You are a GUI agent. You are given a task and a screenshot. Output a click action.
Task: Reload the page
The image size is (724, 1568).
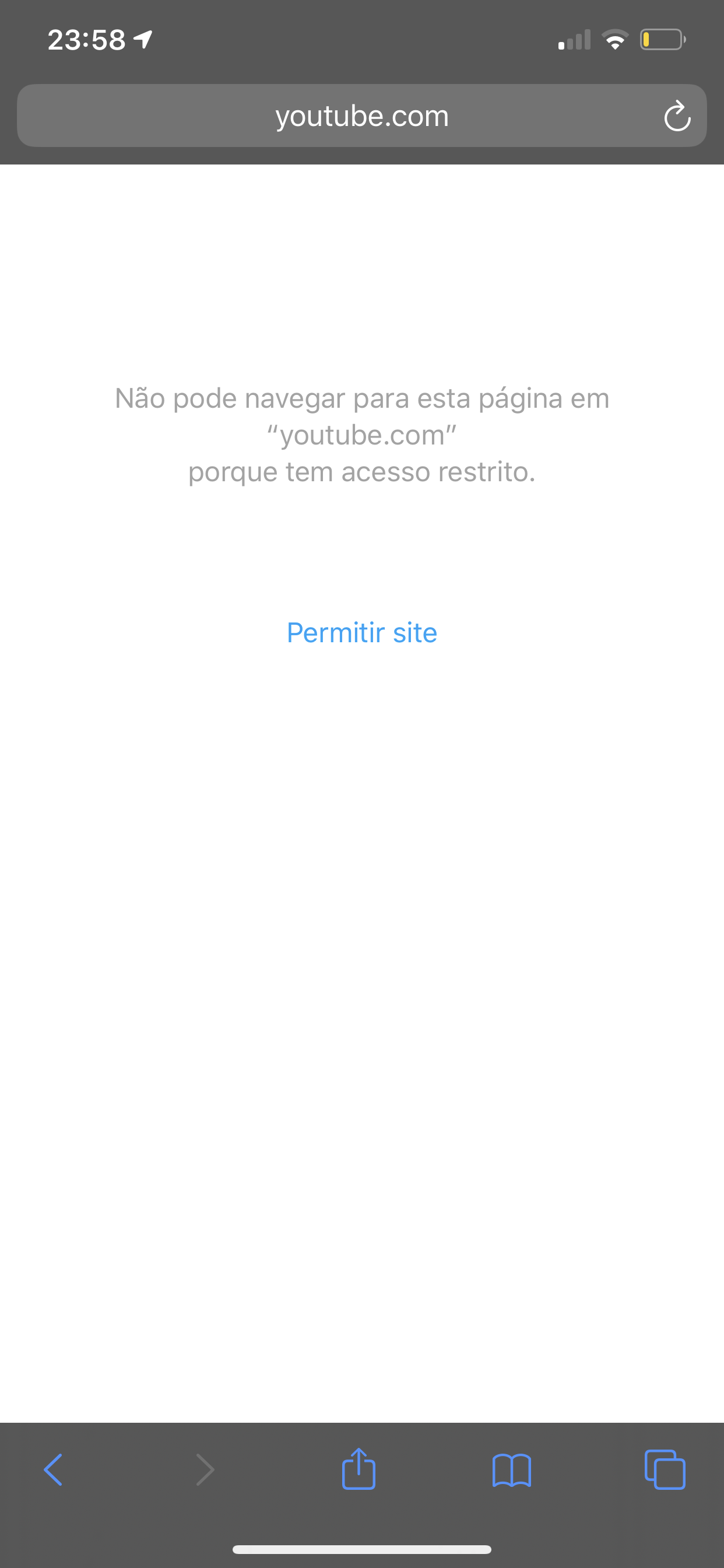point(677,116)
